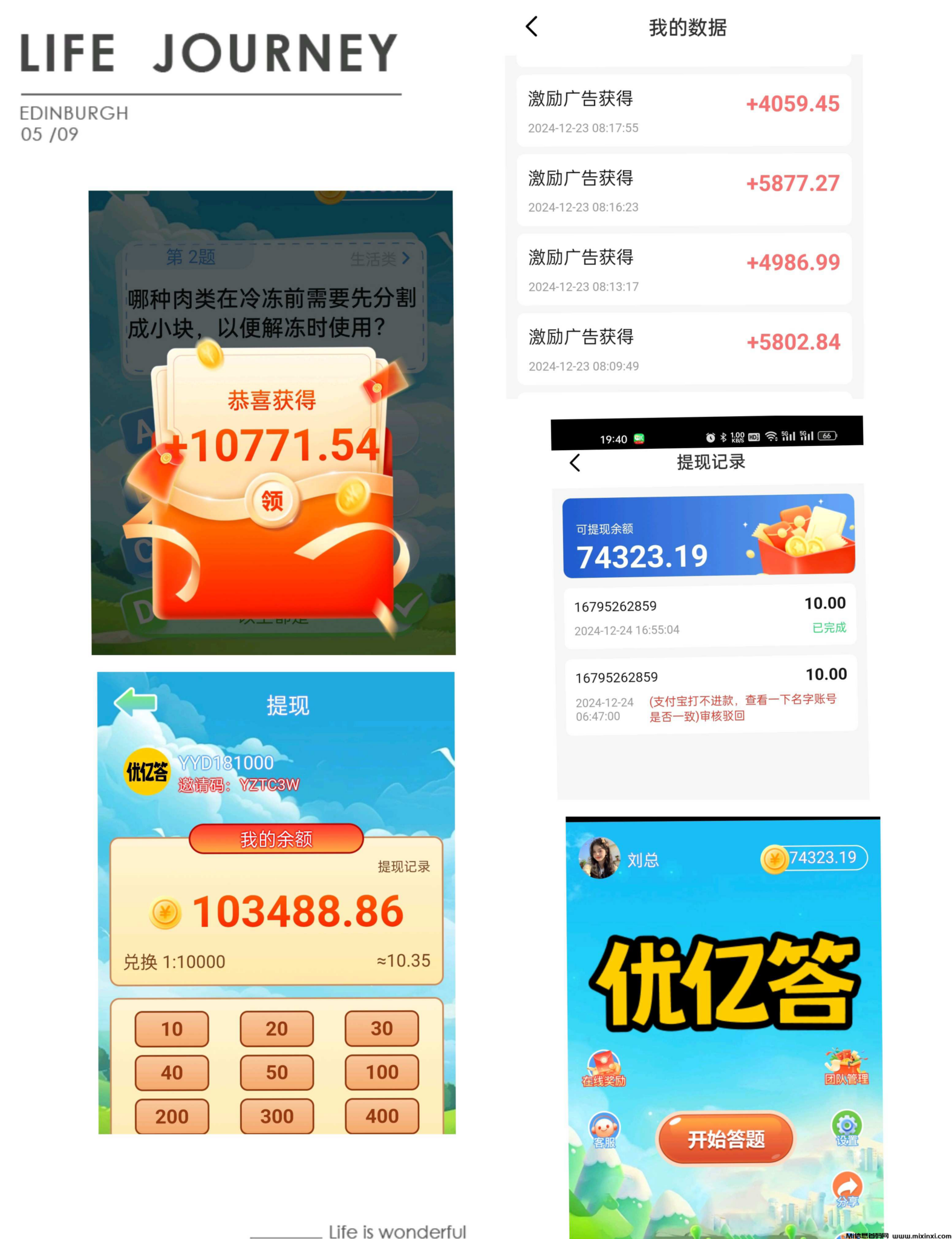Select the 10 withdrawal amount option
This screenshot has height=1239, width=952.
click(172, 1028)
